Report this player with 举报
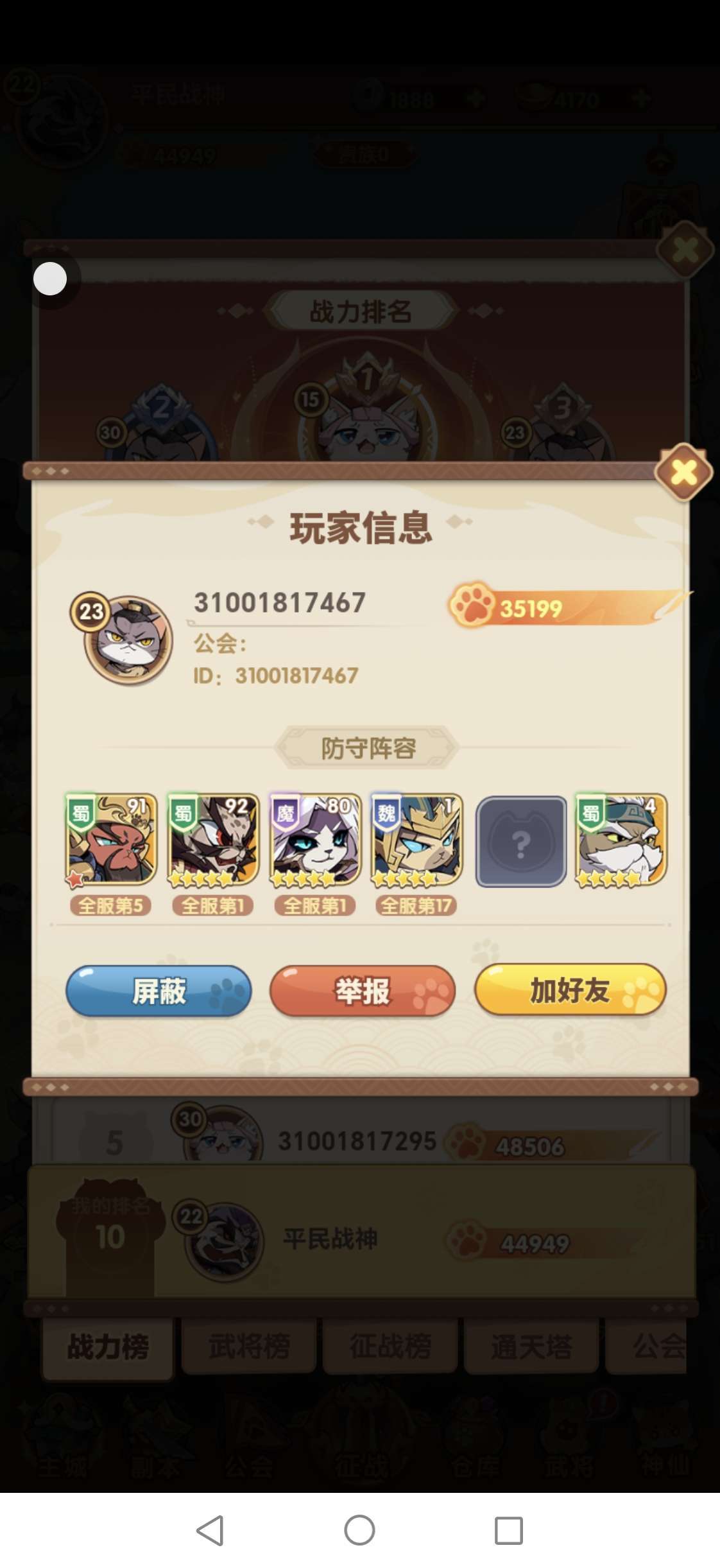The height and width of the screenshot is (1568, 720). point(363,990)
